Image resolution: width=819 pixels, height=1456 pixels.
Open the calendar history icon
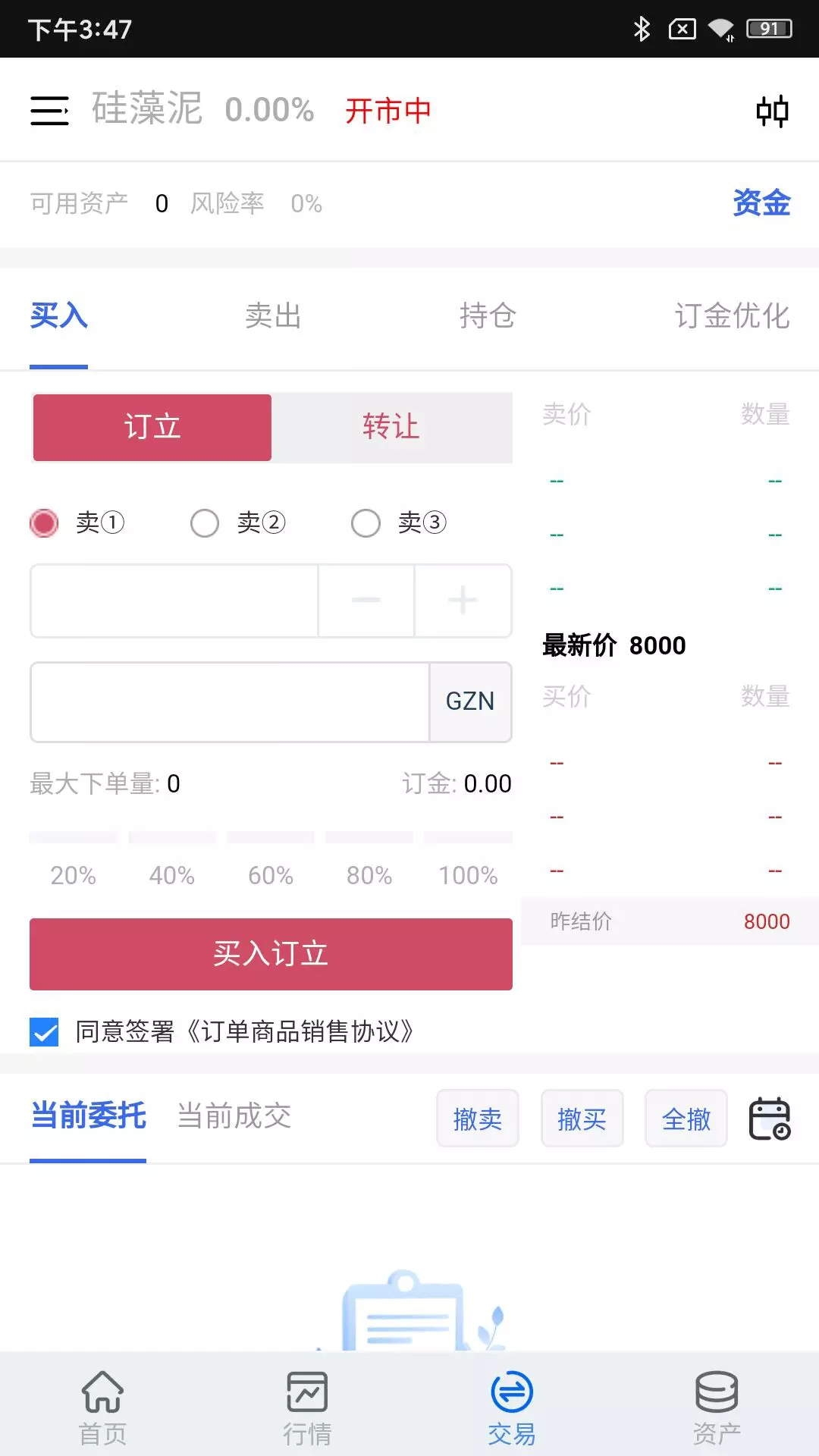770,1119
